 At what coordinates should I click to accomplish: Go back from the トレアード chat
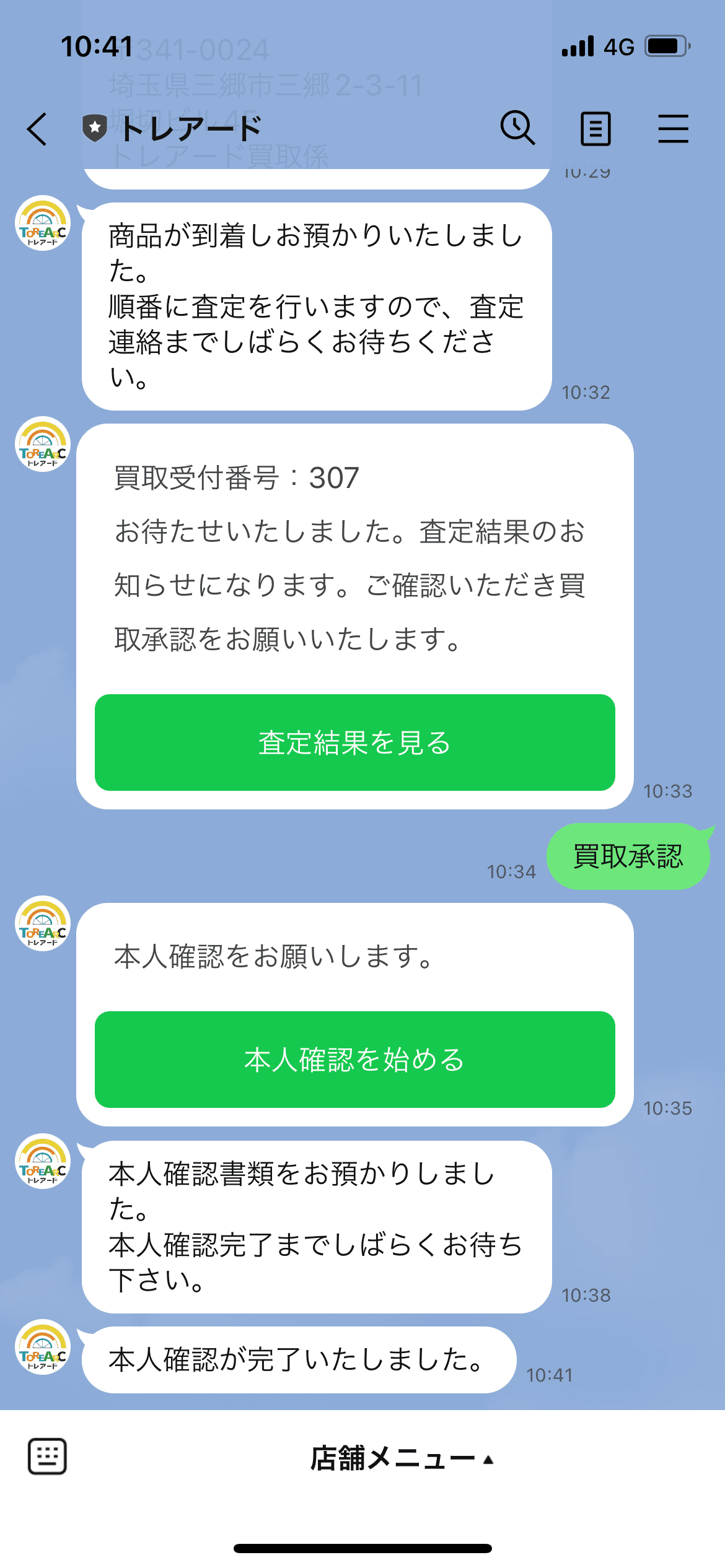tap(37, 129)
